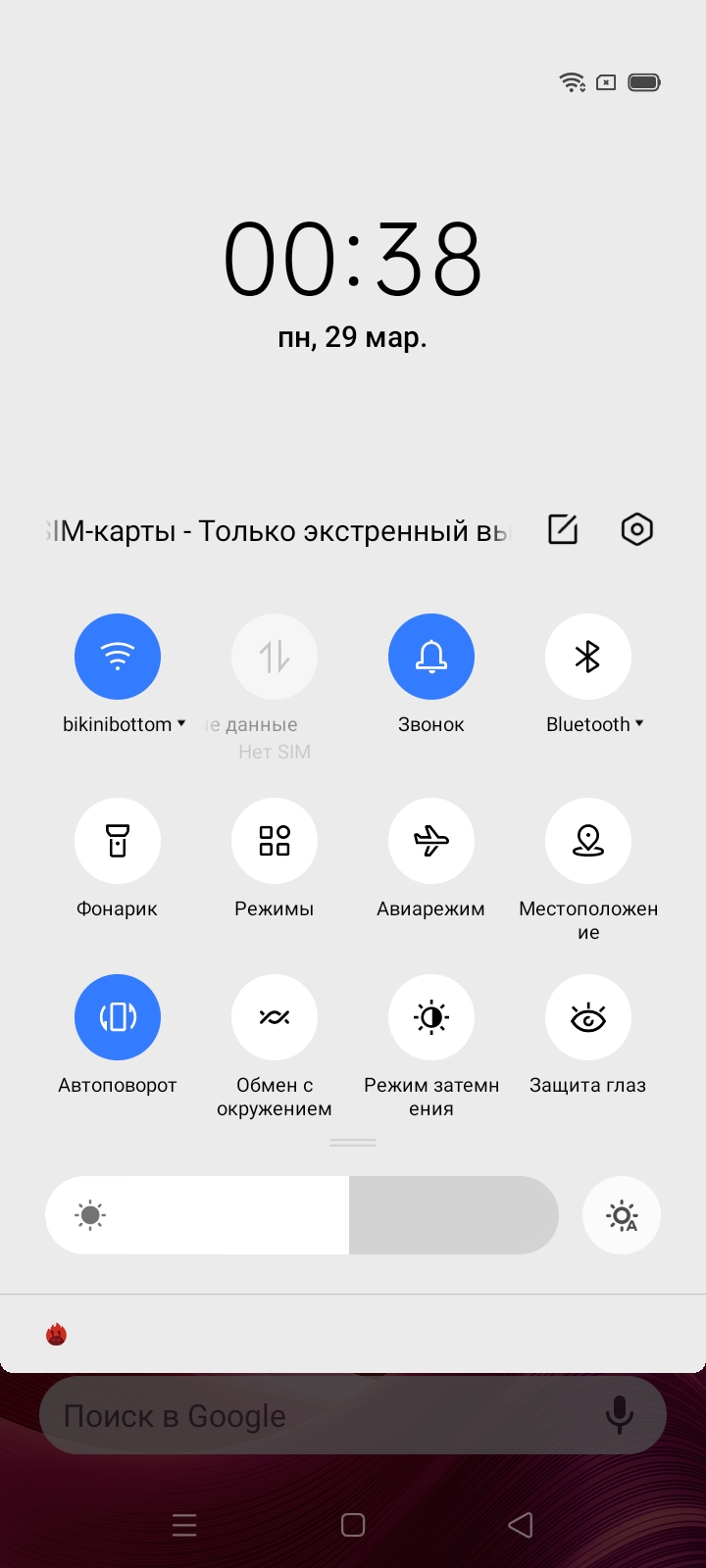This screenshot has width=706, height=1568.
Task: Open settings via the gear icon
Action: 637,529
